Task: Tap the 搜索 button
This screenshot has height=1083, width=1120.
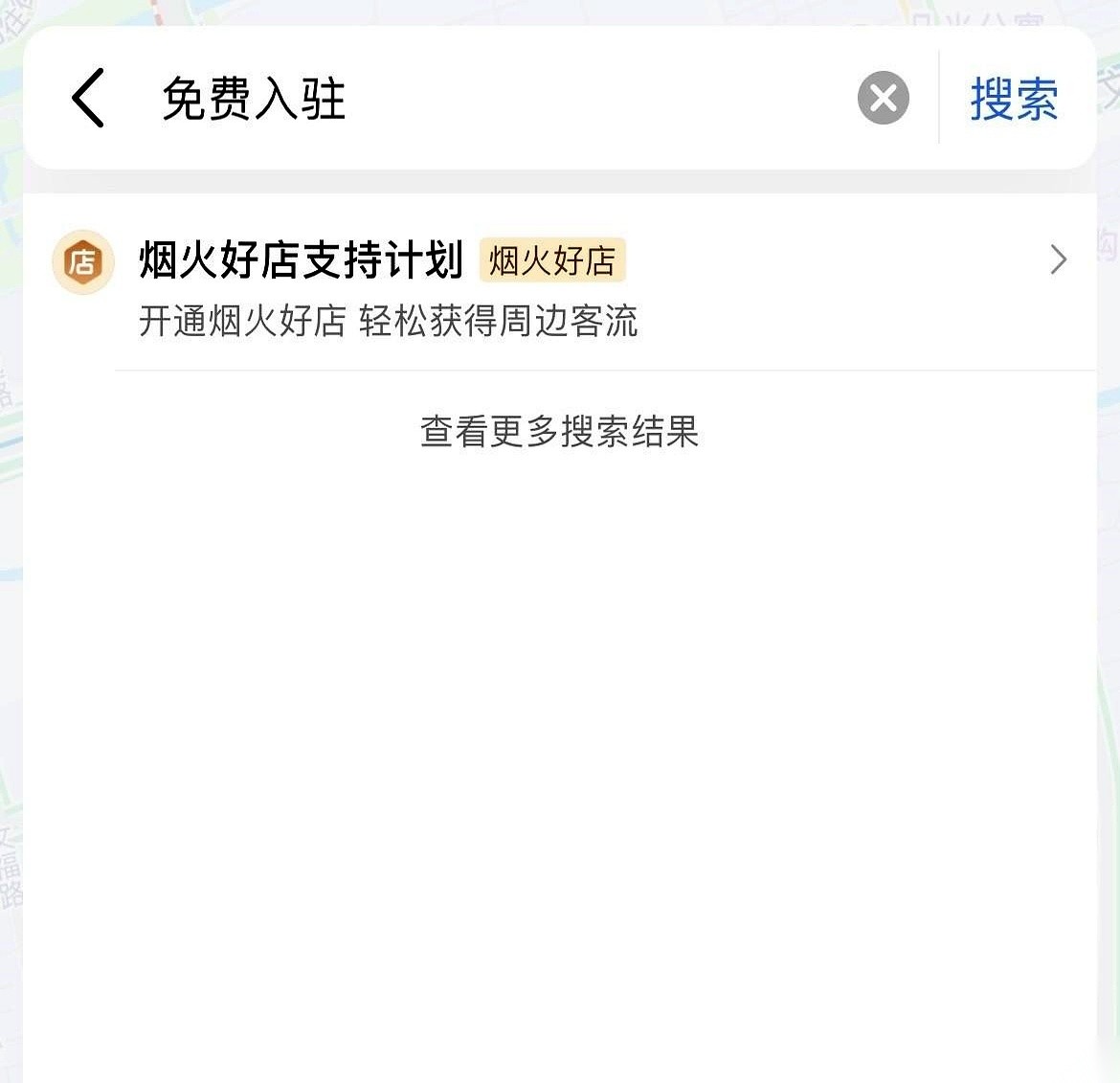Action: 1014,99
